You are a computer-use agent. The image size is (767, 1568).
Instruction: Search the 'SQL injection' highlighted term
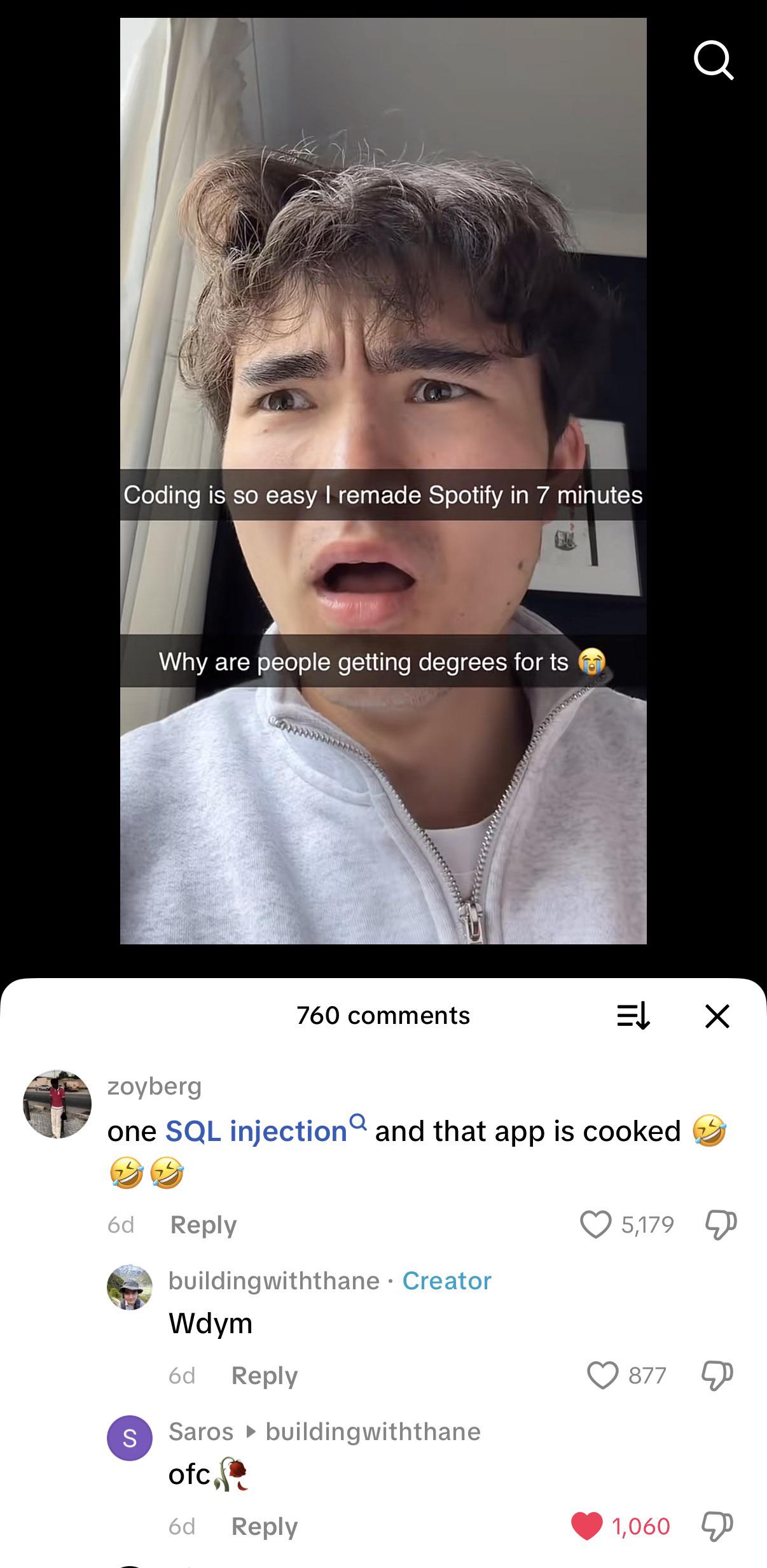[254, 1130]
